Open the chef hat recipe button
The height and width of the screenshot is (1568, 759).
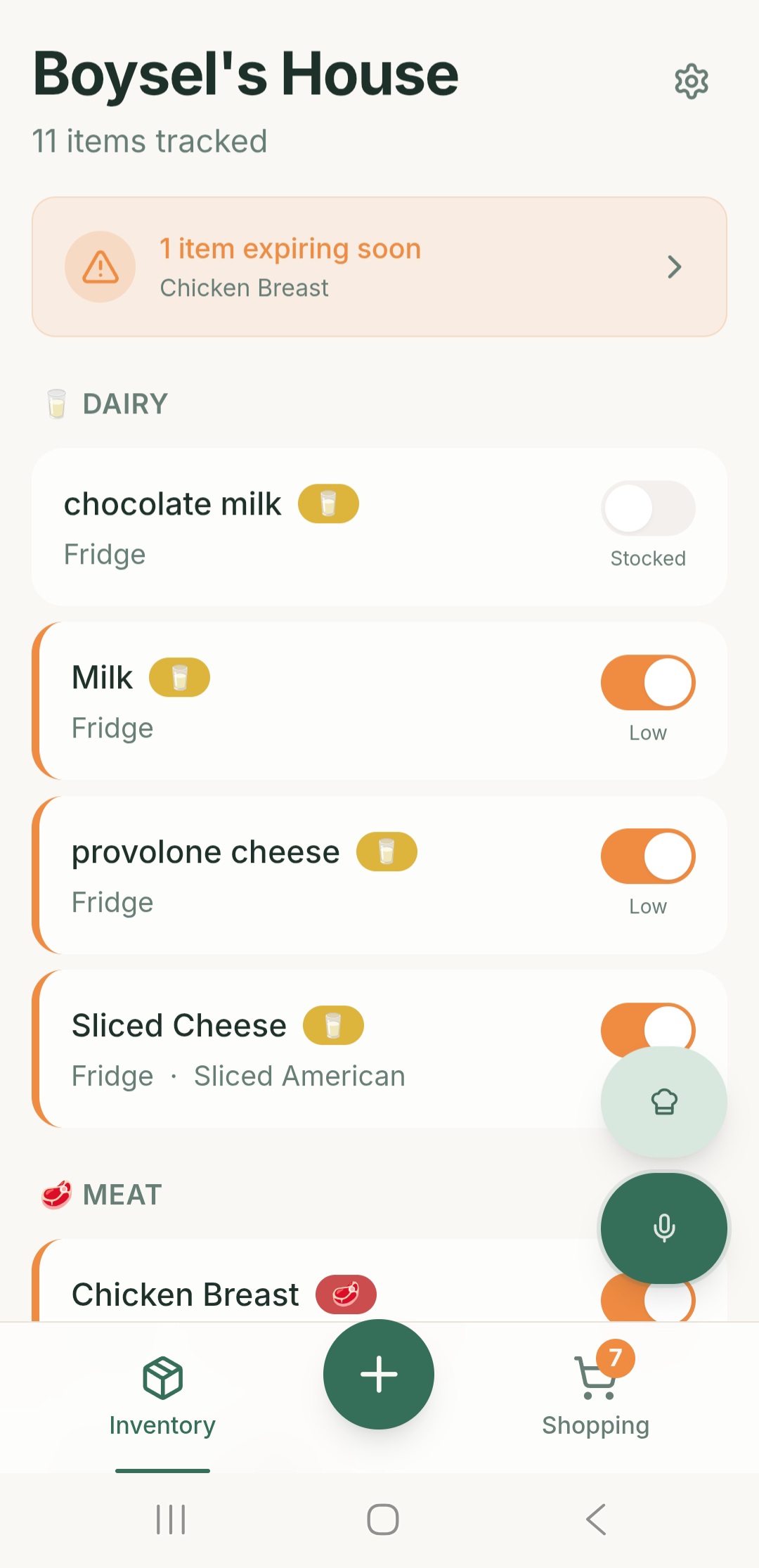click(x=663, y=1101)
